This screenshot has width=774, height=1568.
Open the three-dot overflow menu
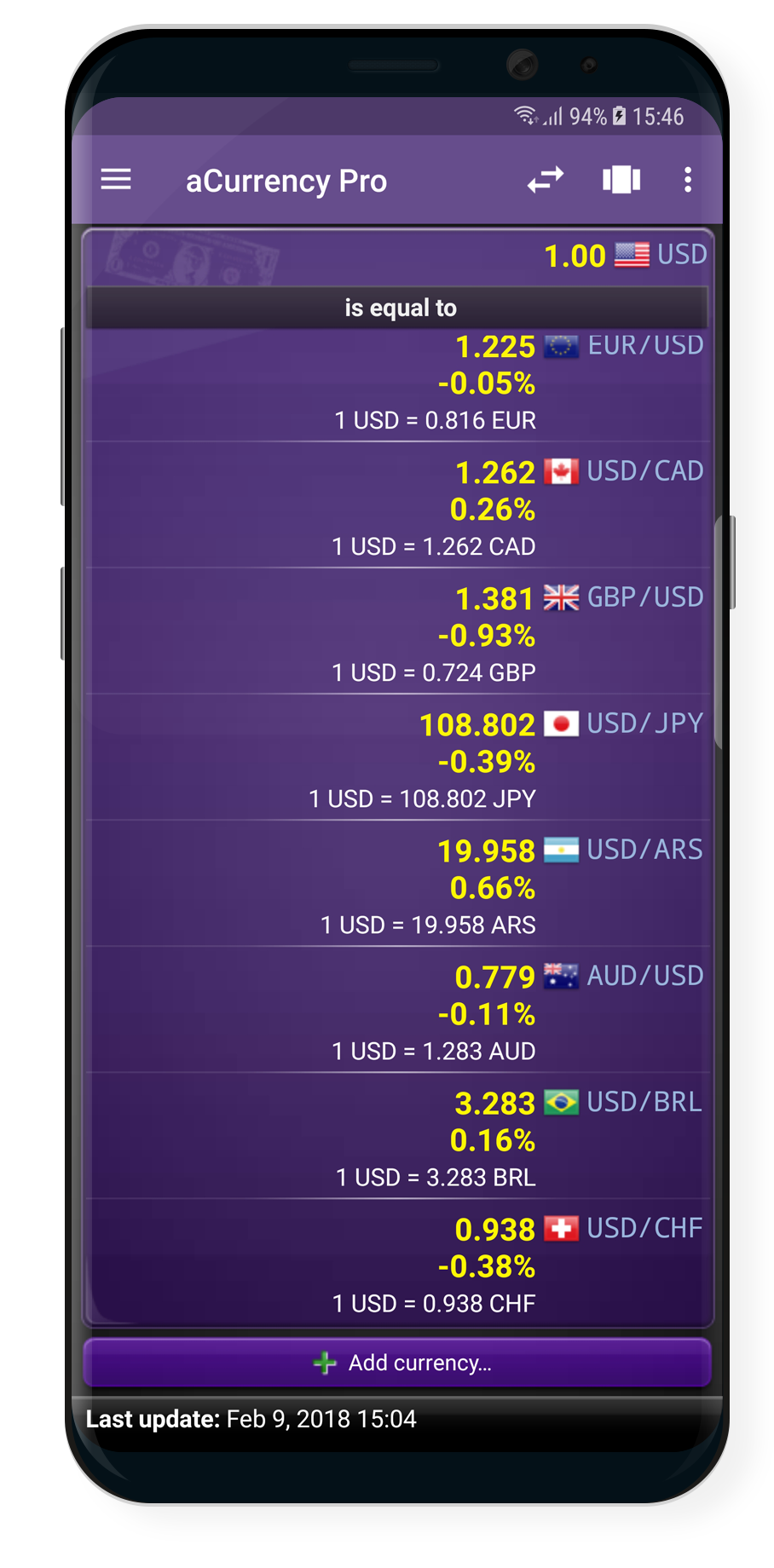tap(688, 180)
